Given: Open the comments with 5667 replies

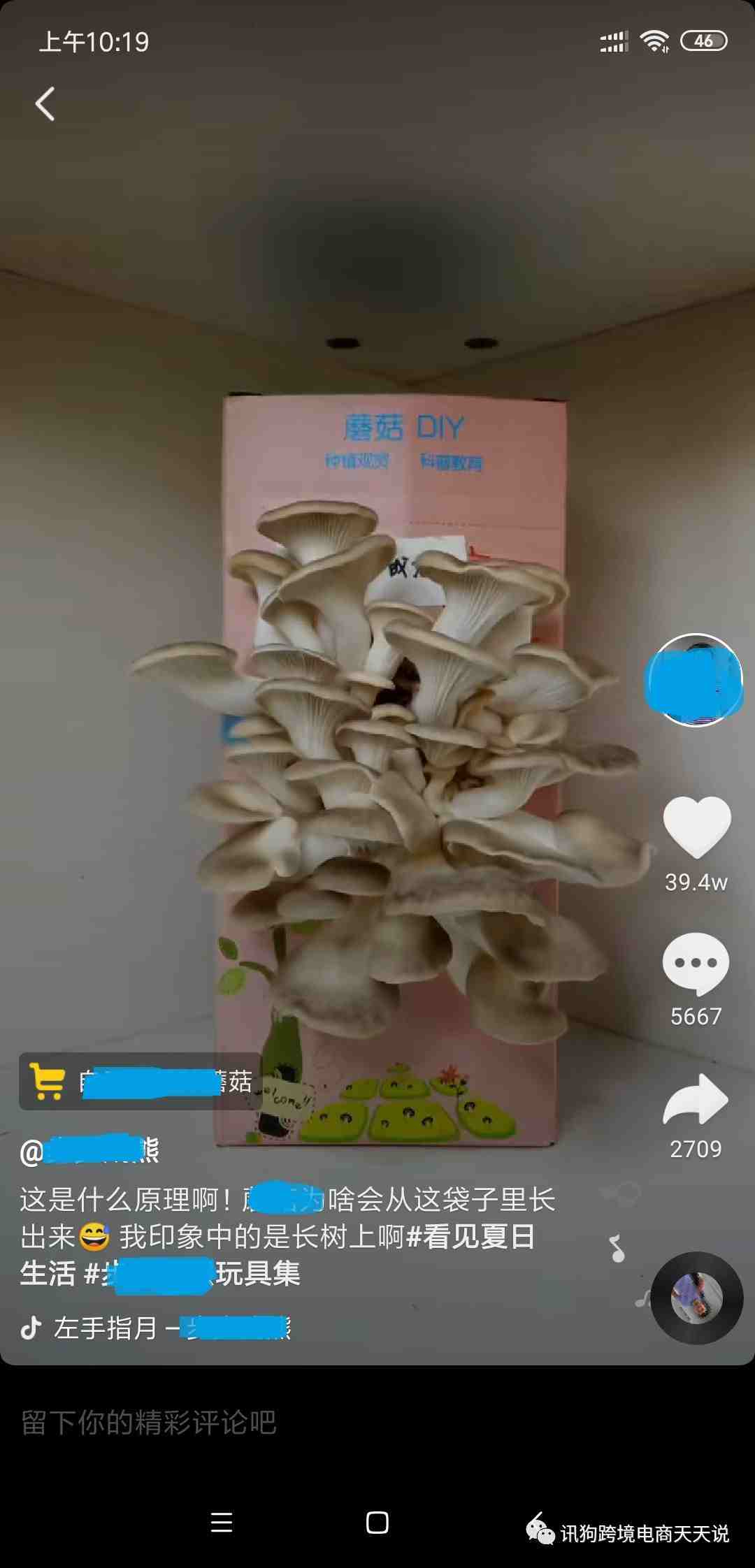Looking at the screenshot, I should [696, 963].
